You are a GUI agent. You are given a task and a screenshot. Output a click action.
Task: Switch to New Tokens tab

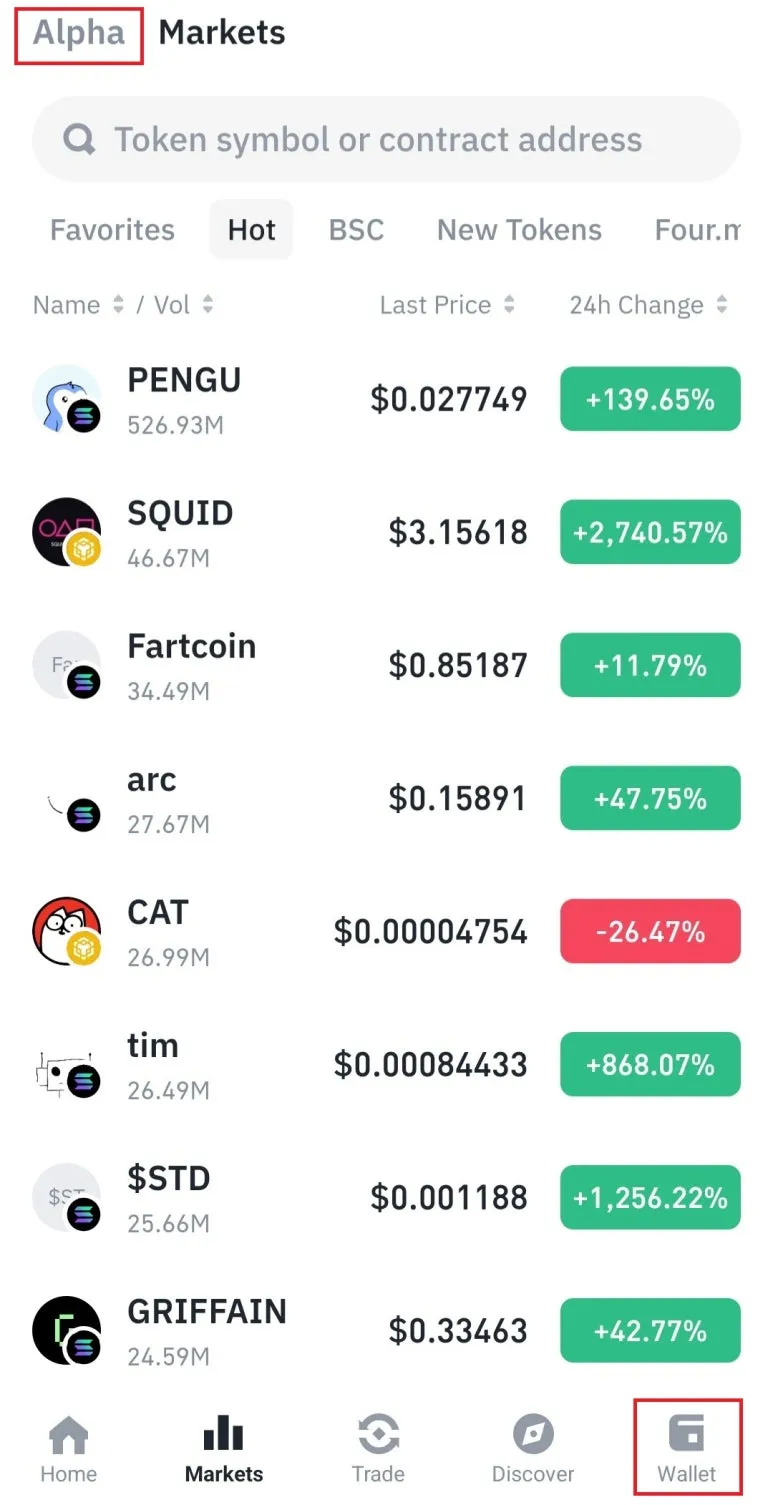click(x=519, y=230)
